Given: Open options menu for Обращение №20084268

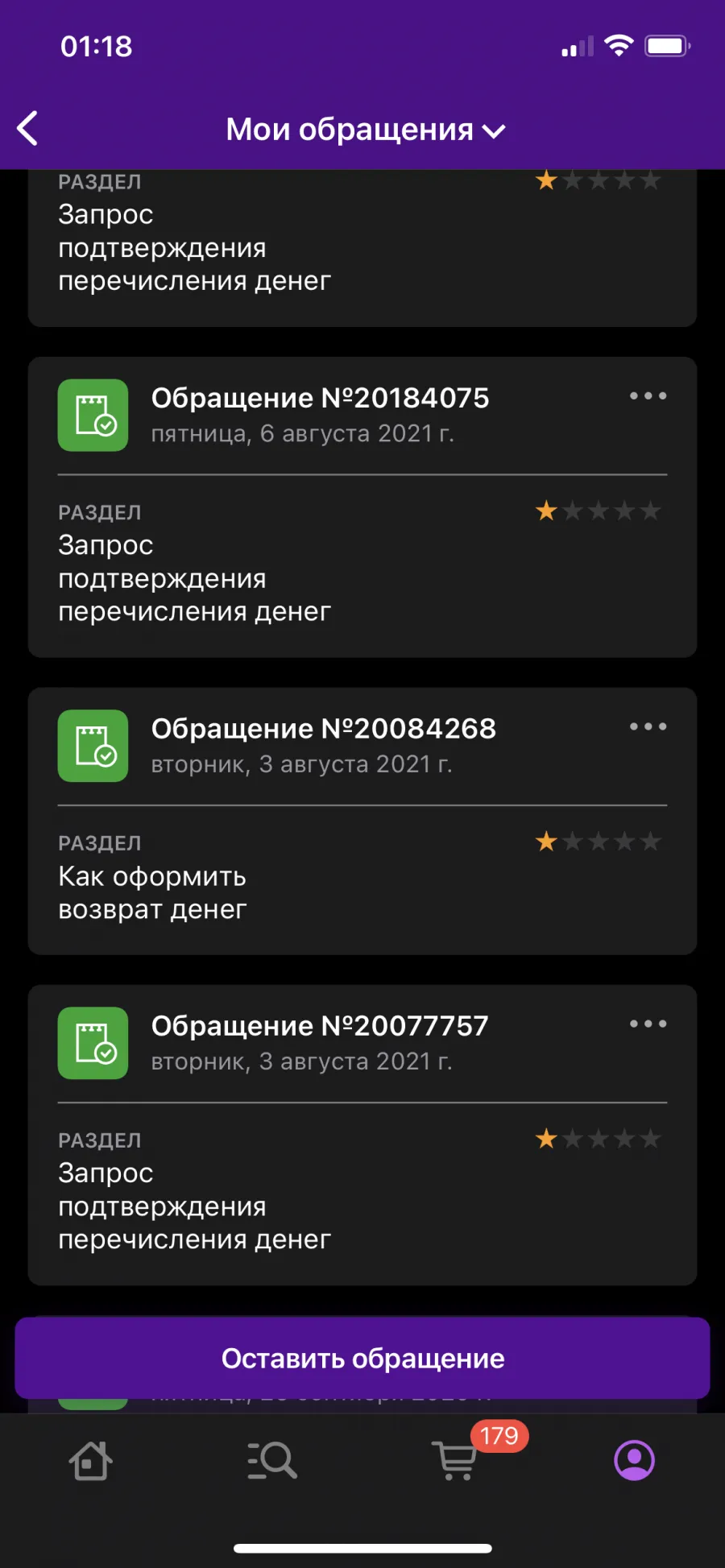Looking at the screenshot, I should coord(648,726).
